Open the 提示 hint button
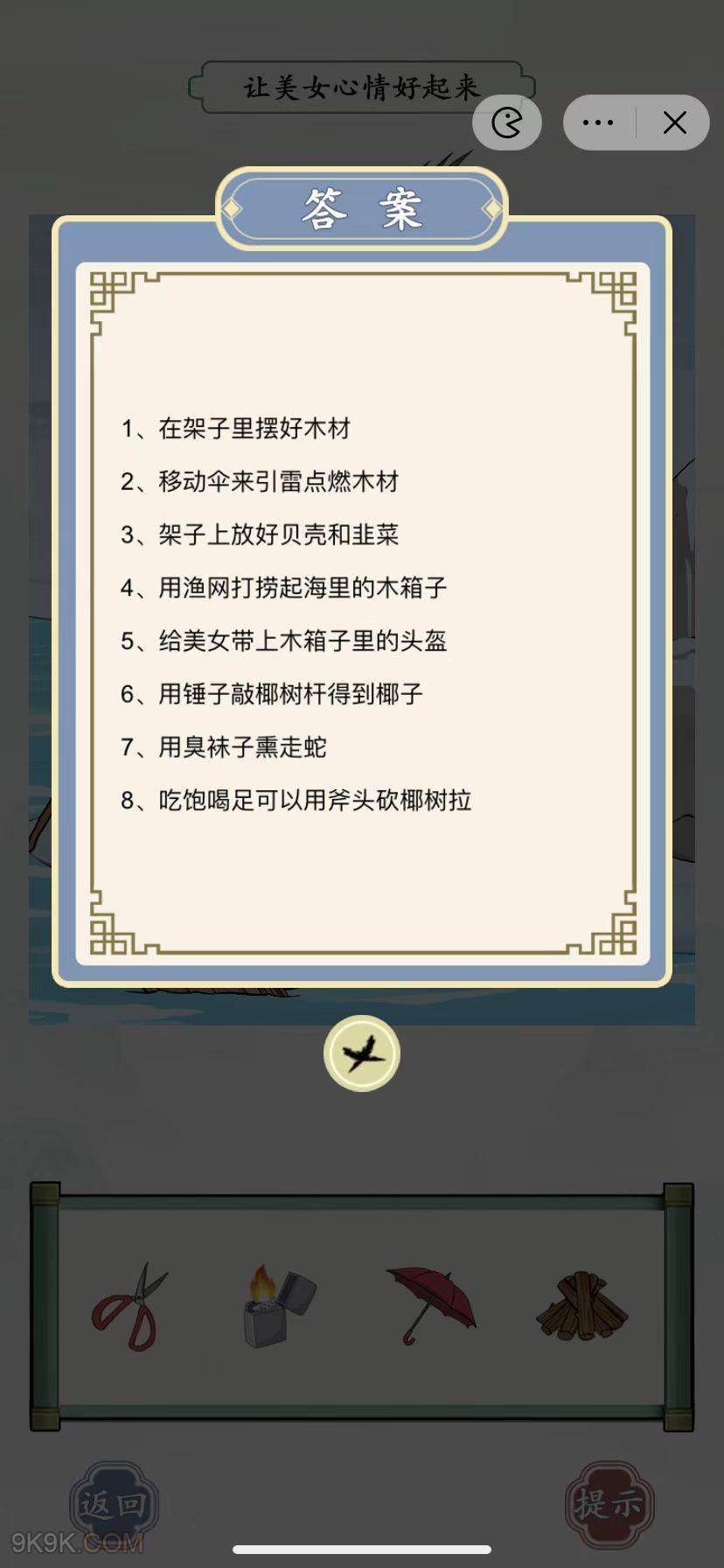Viewport: 724px width, 1568px height. coord(609,1504)
